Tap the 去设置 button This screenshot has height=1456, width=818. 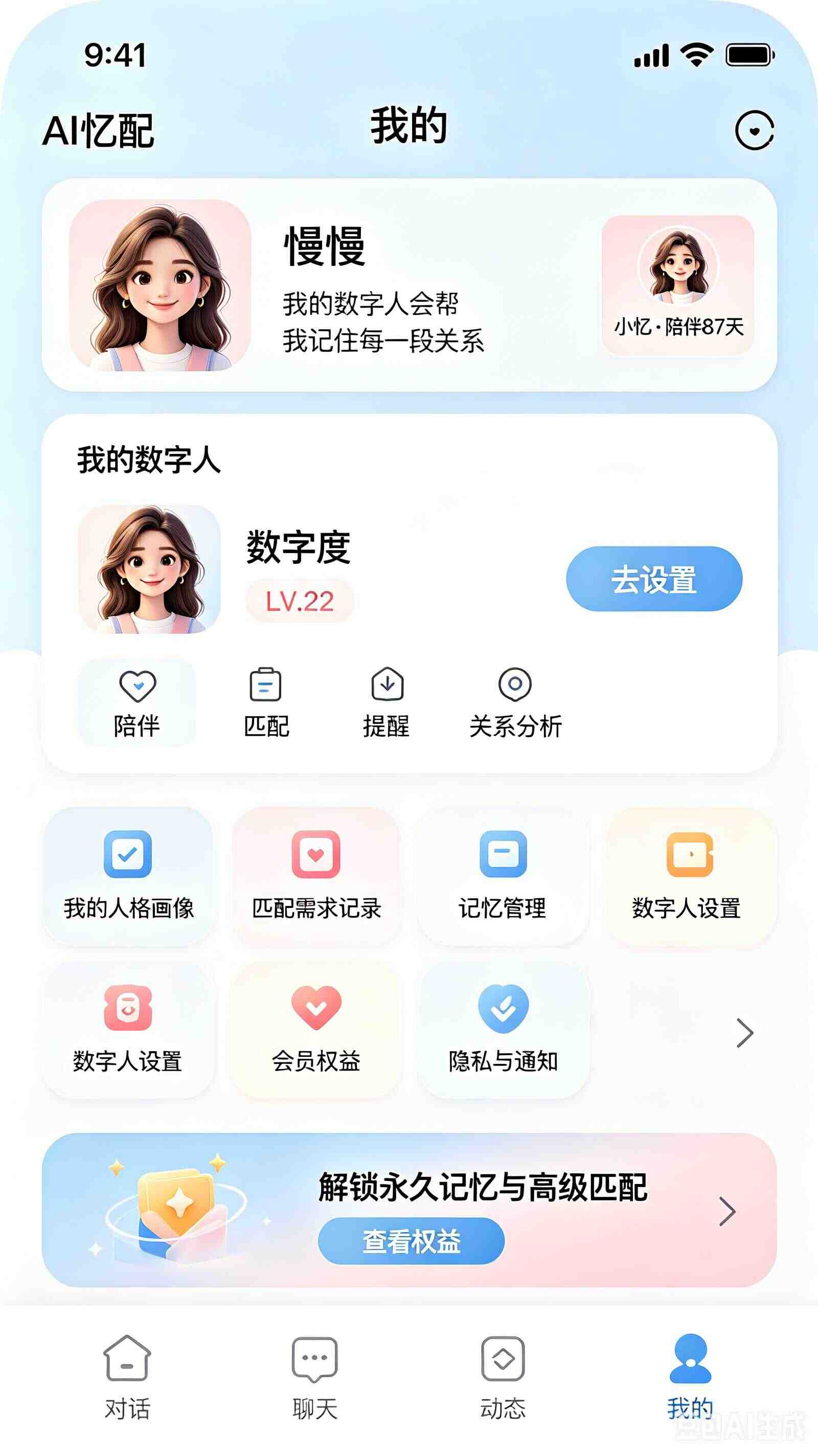click(x=654, y=579)
